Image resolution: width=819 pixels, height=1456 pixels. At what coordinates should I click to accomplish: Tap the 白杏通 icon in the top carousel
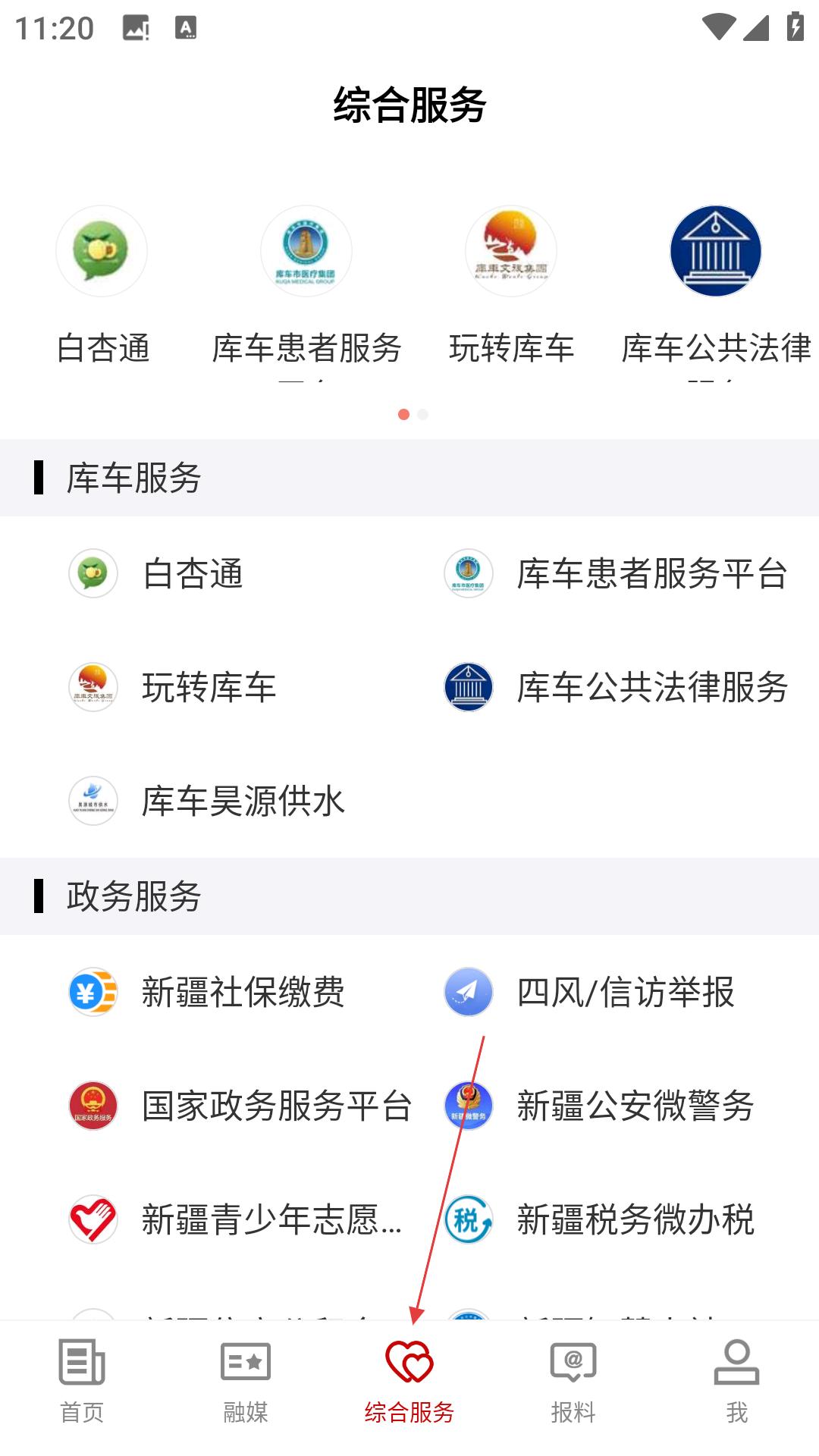pos(102,251)
